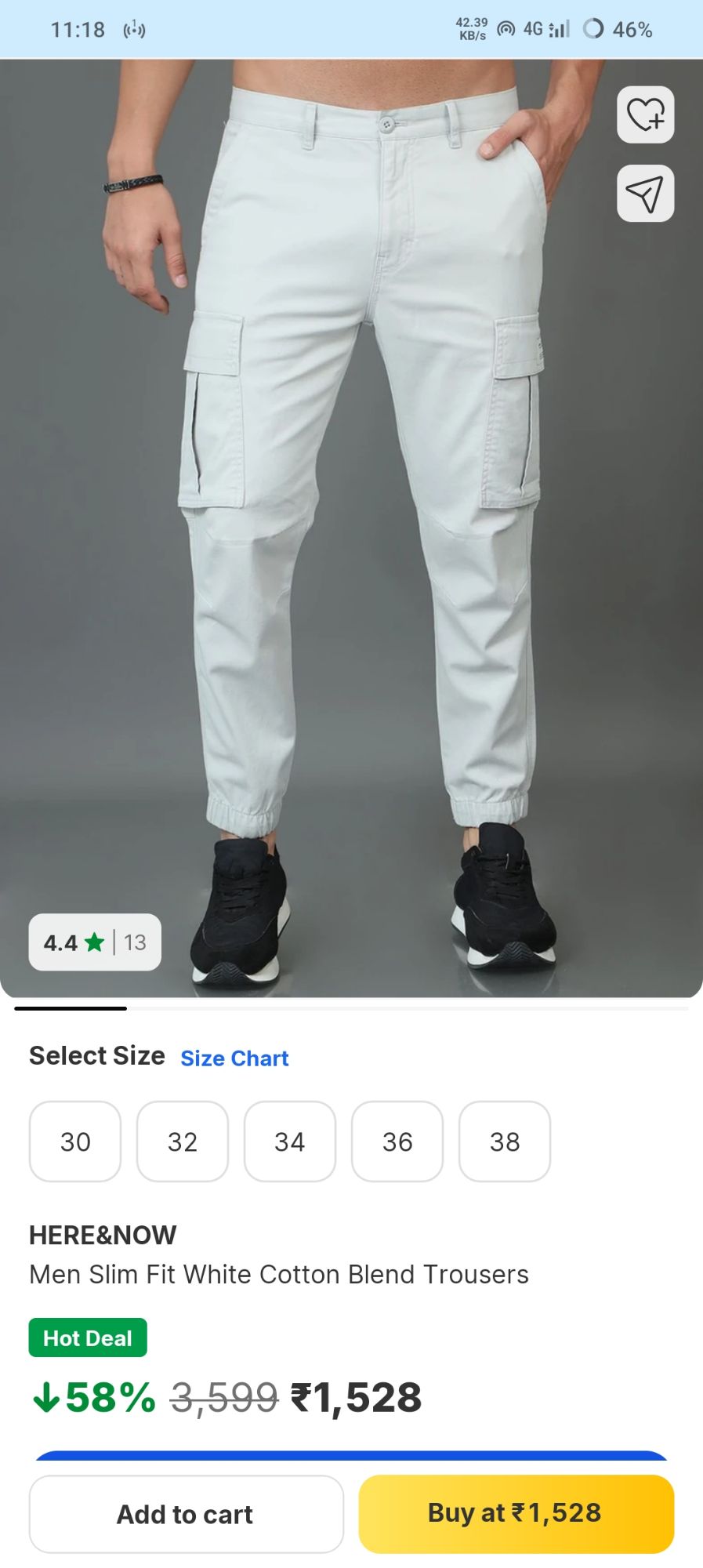Share this product
703x1568 pixels.
[645, 194]
